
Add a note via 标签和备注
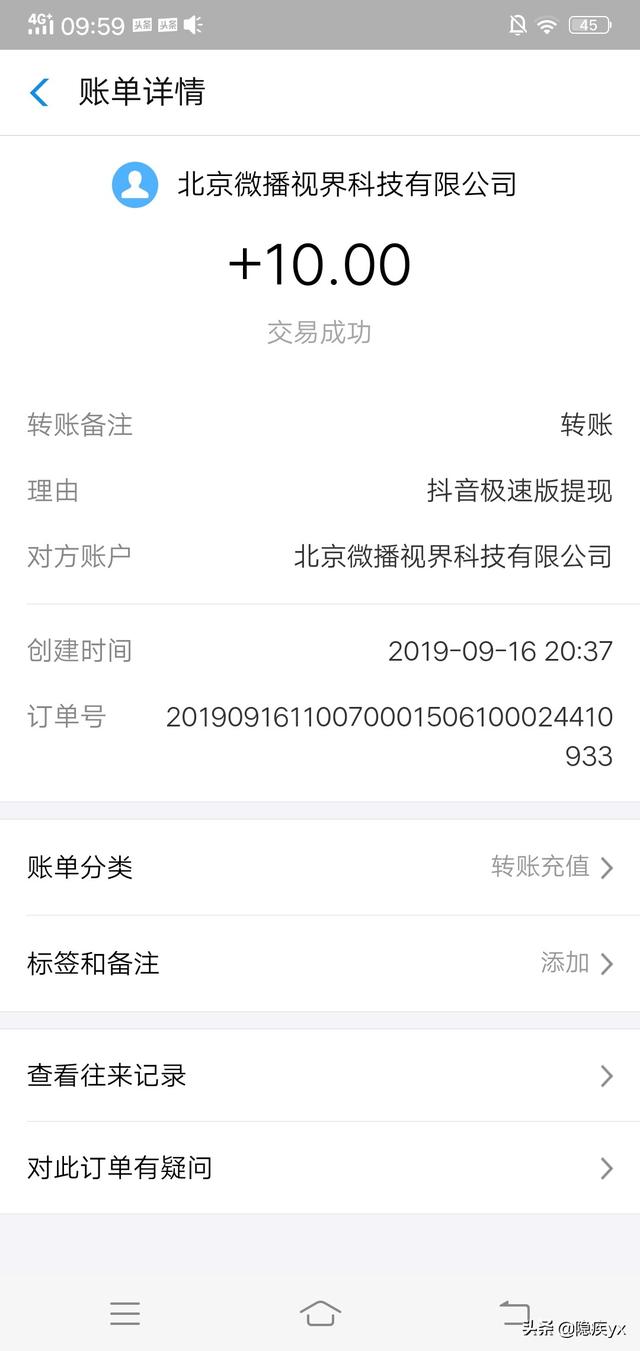pos(320,963)
